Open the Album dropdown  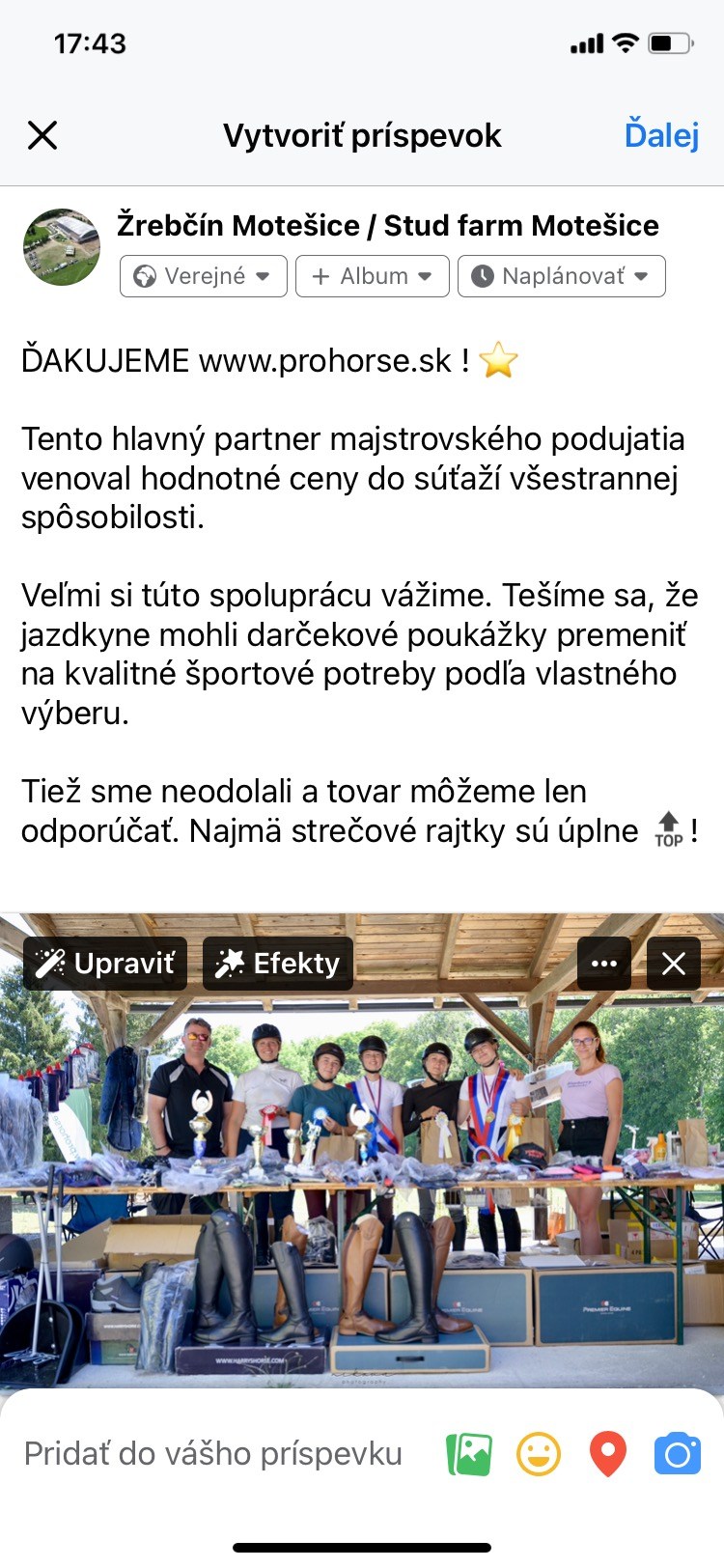click(373, 276)
